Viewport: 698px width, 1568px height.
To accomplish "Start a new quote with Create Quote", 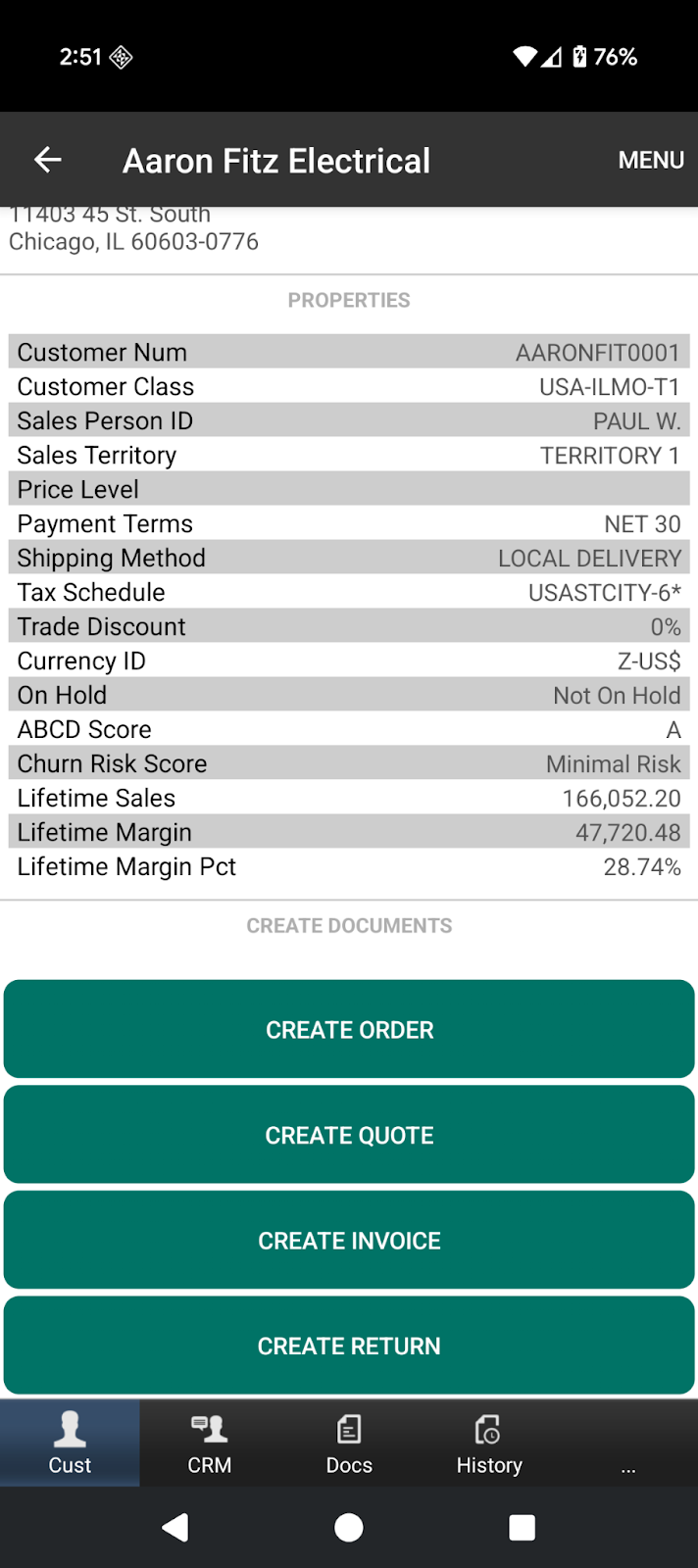I will (x=349, y=1135).
